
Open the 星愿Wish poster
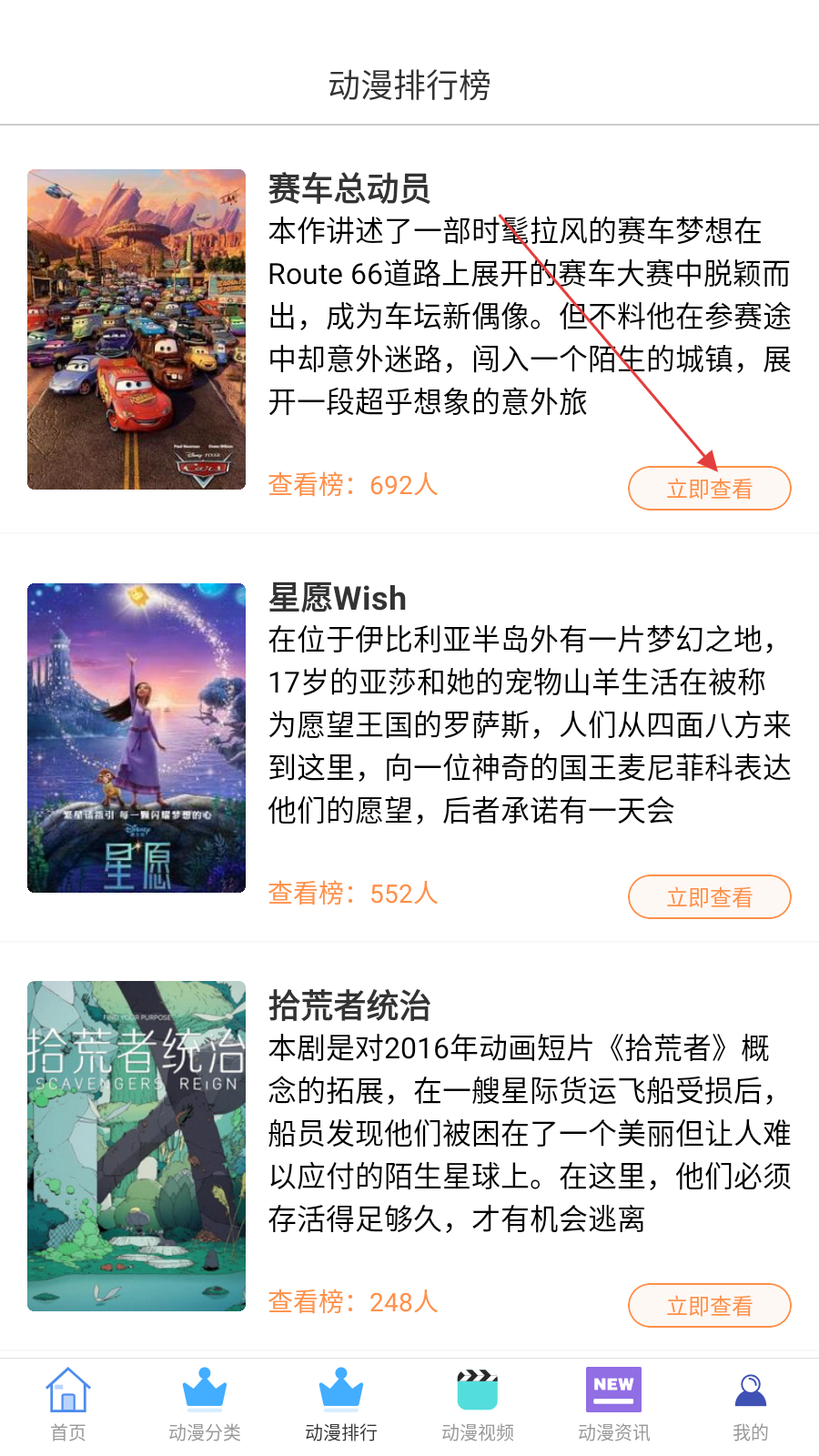(x=136, y=738)
